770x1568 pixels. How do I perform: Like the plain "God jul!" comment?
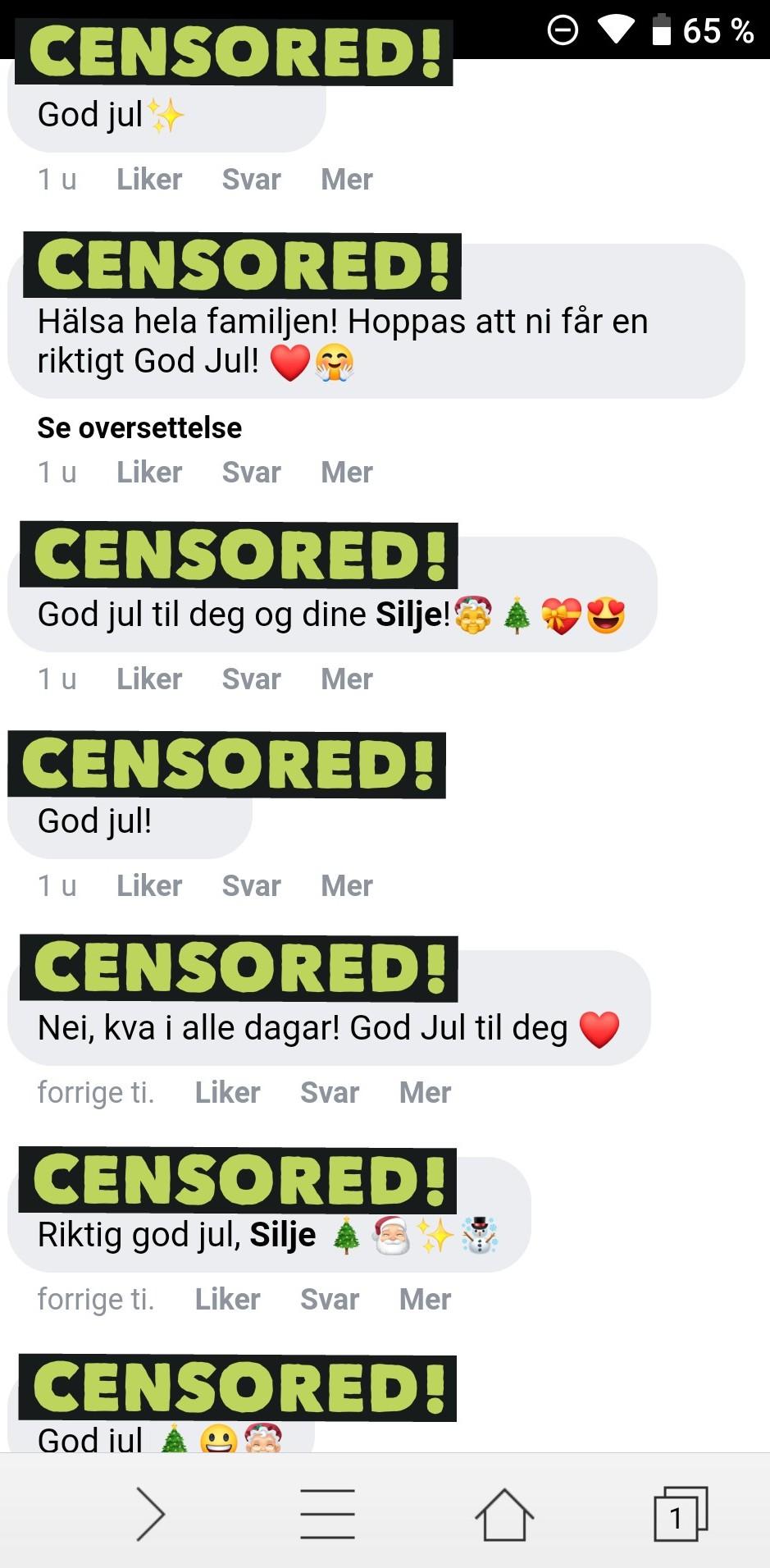click(149, 886)
